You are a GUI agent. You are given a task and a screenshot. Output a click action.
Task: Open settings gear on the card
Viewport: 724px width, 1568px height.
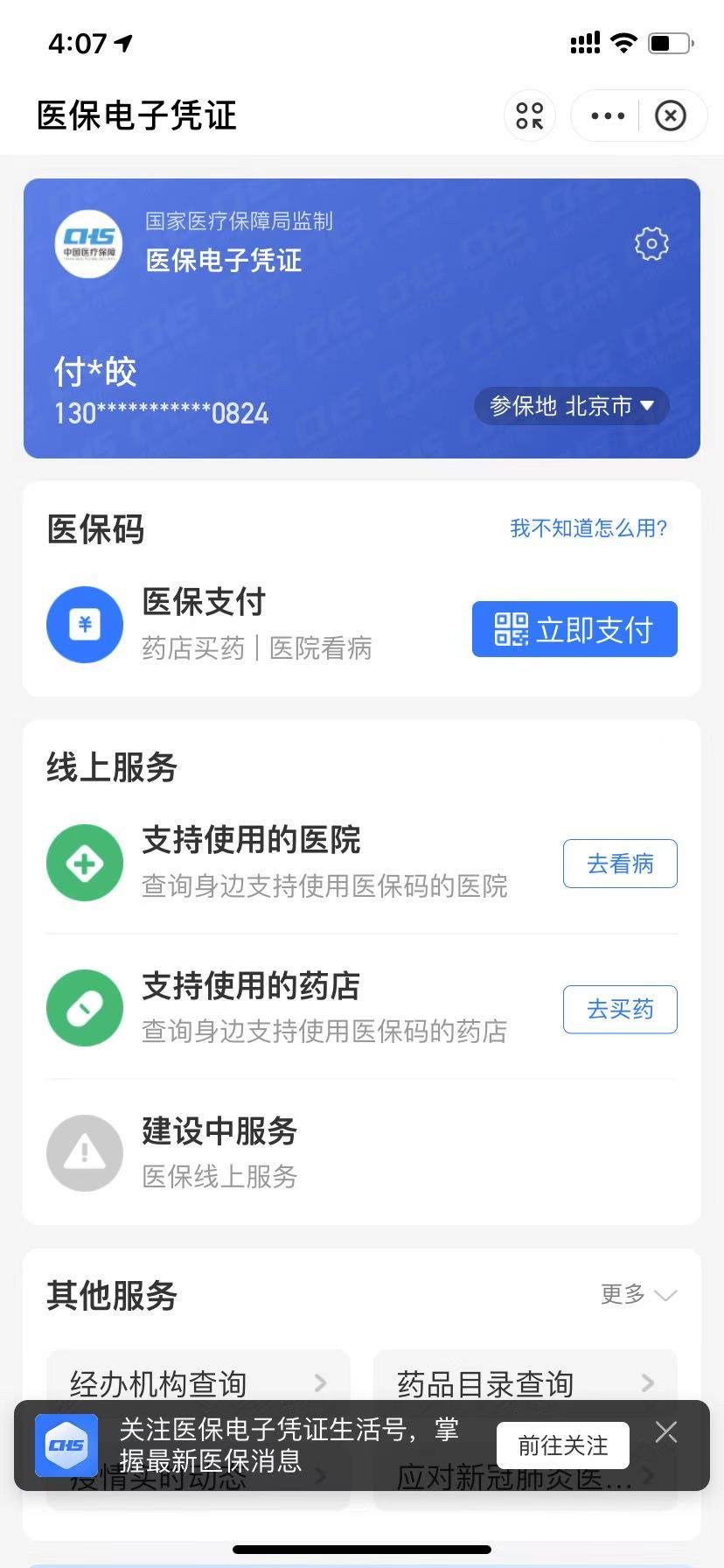pyautogui.click(x=651, y=244)
